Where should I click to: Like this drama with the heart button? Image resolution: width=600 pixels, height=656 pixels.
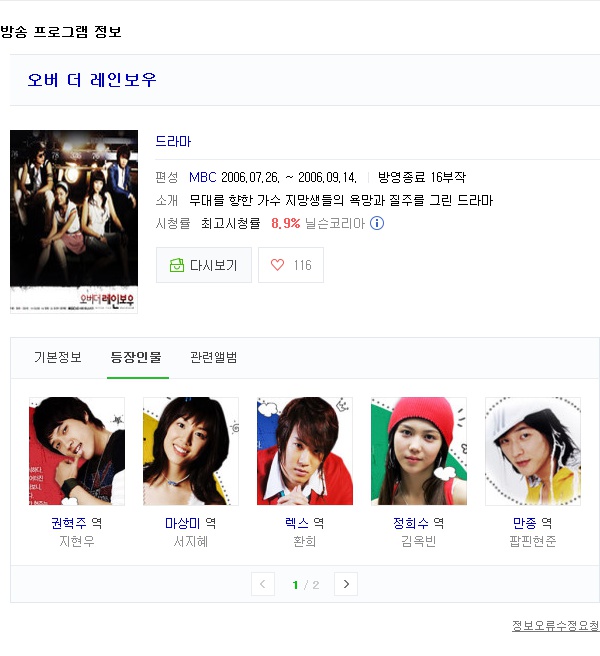click(x=291, y=265)
